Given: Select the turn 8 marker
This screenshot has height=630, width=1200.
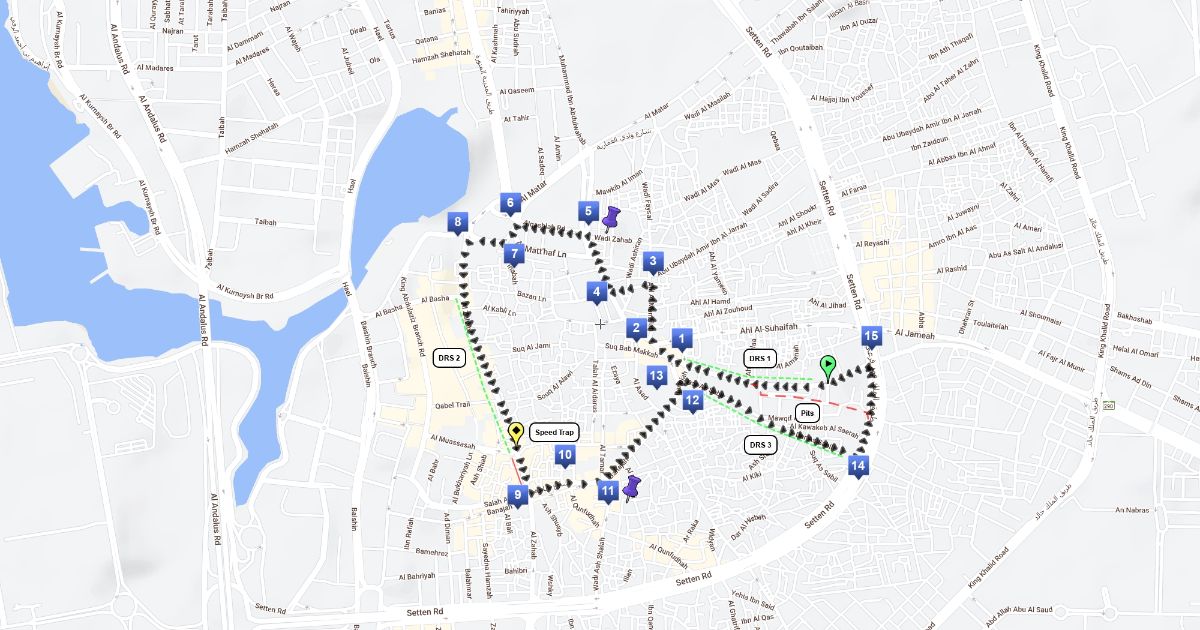Looking at the screenshot, I should (458, 225).
